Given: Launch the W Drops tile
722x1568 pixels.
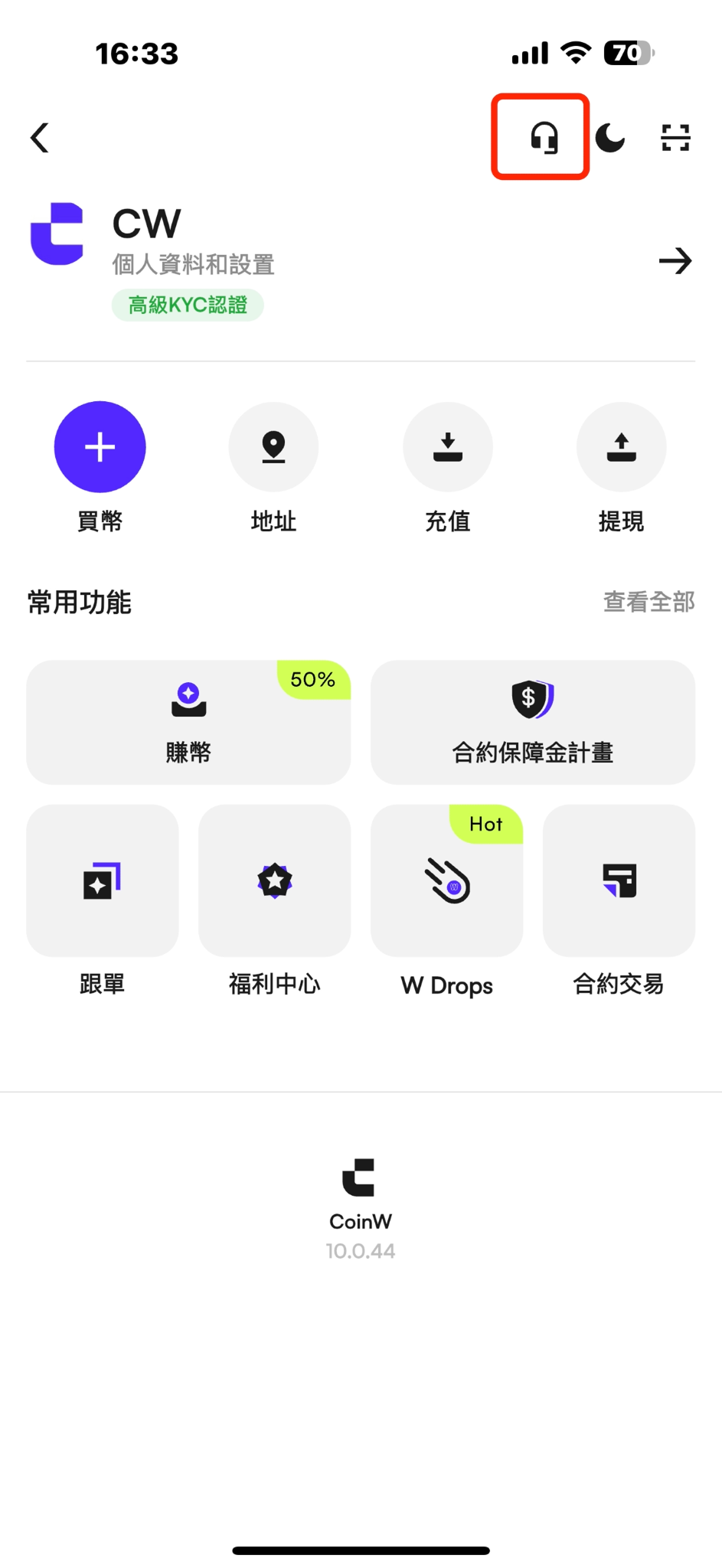Looking at the screenshot, I should (x=447, y=880).
